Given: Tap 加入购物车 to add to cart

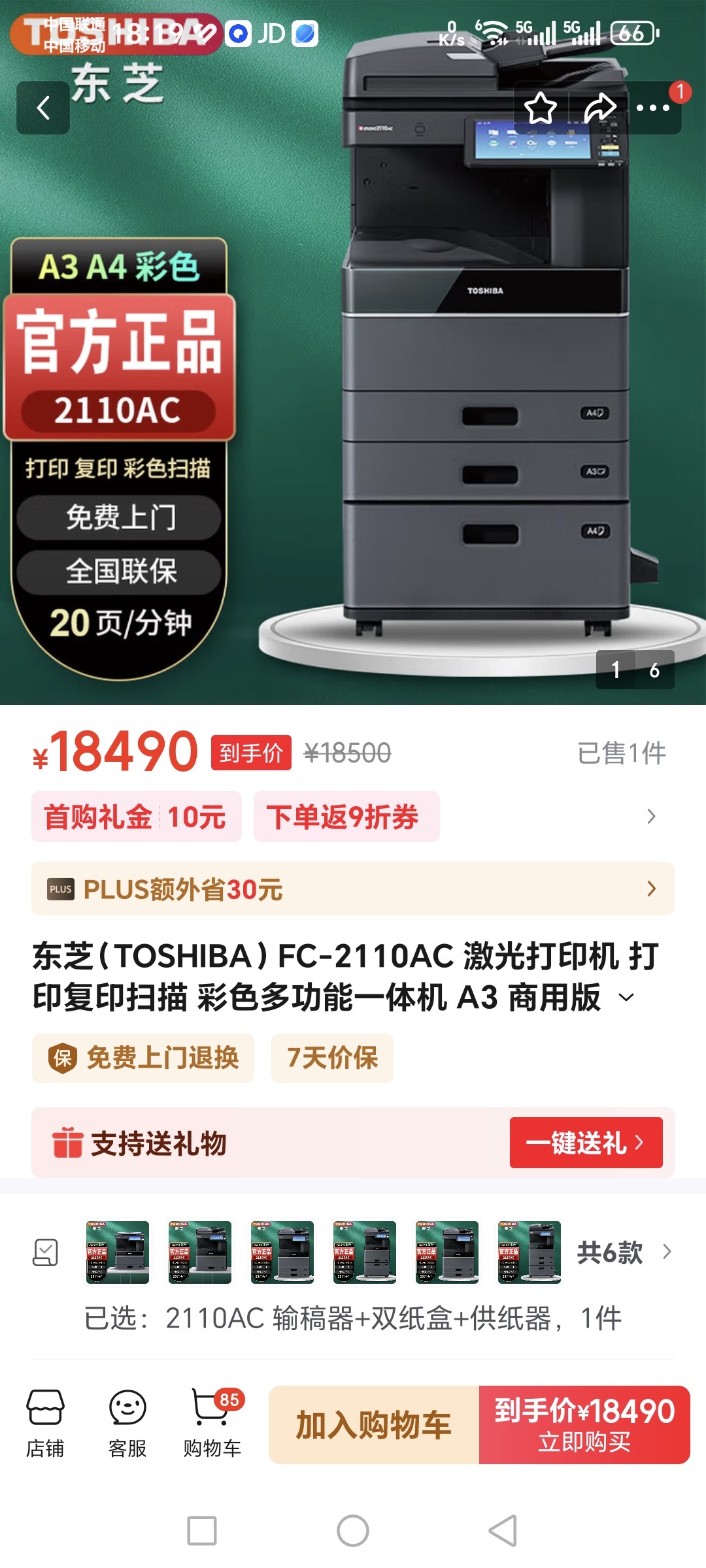Looking at the screenshot, I should tap(374, 1425).
